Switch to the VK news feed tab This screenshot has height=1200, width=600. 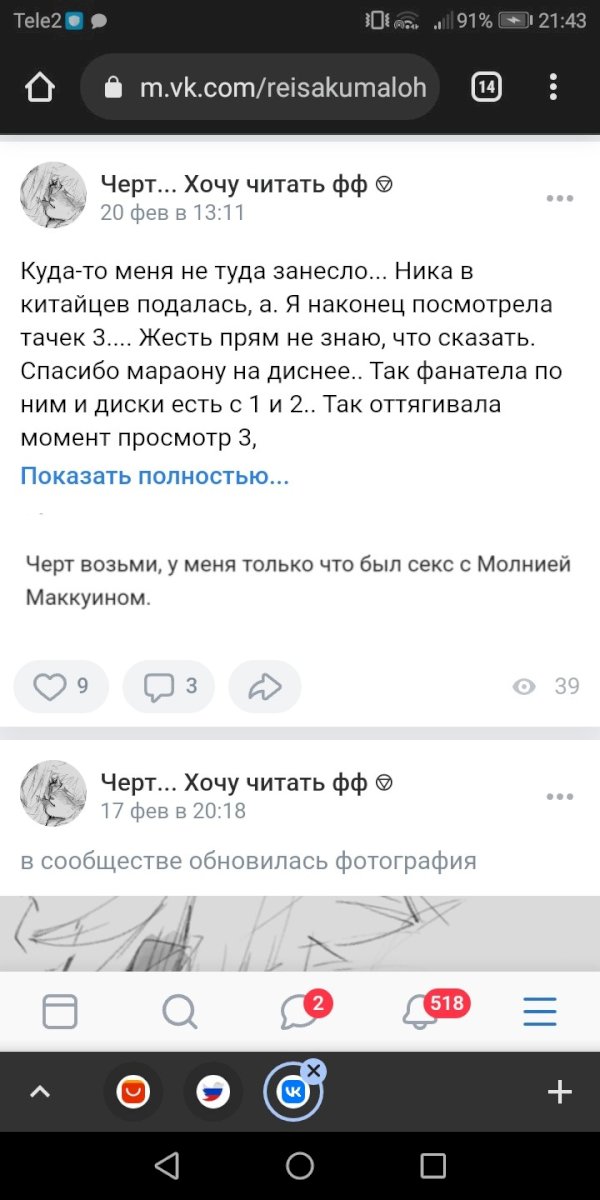click(60, 1012)
